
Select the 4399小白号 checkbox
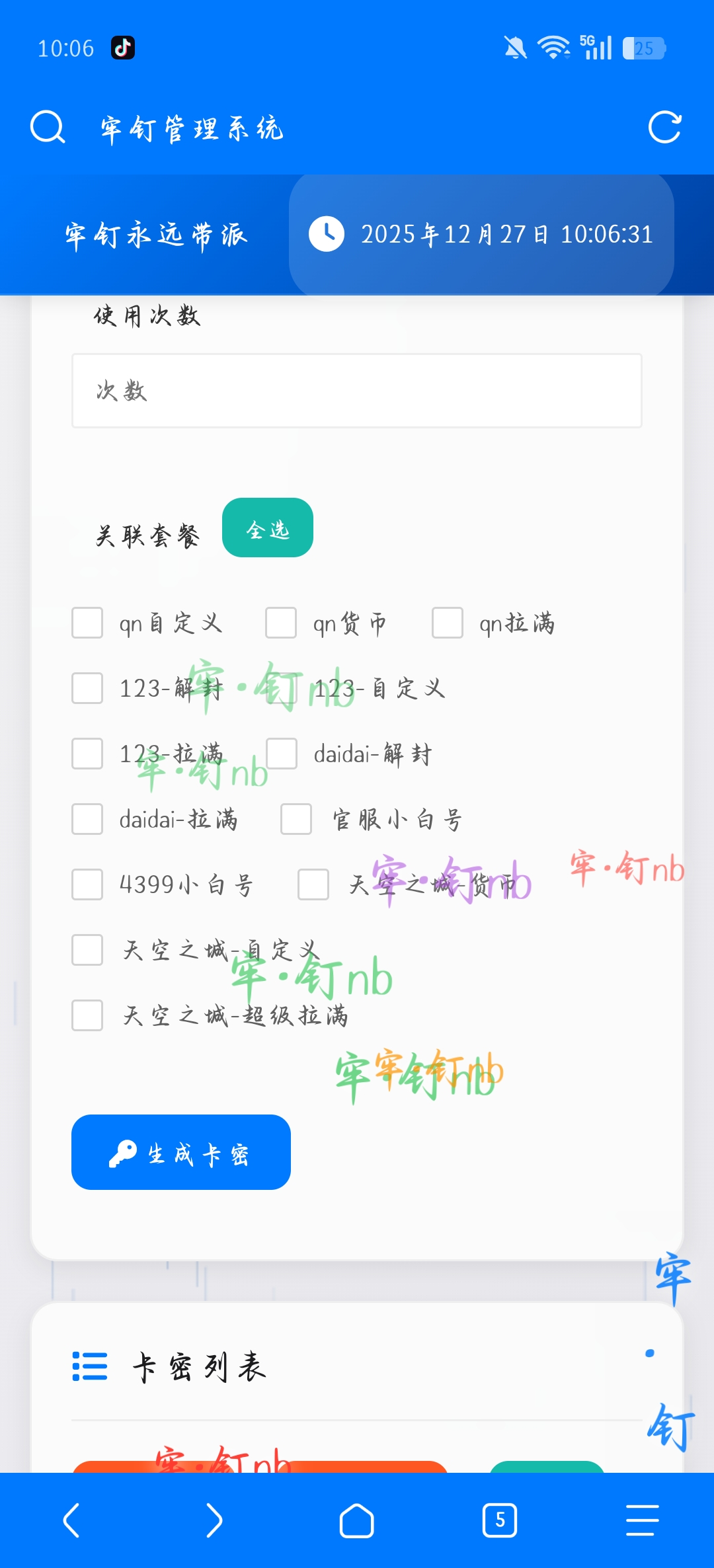coord(87,884)
